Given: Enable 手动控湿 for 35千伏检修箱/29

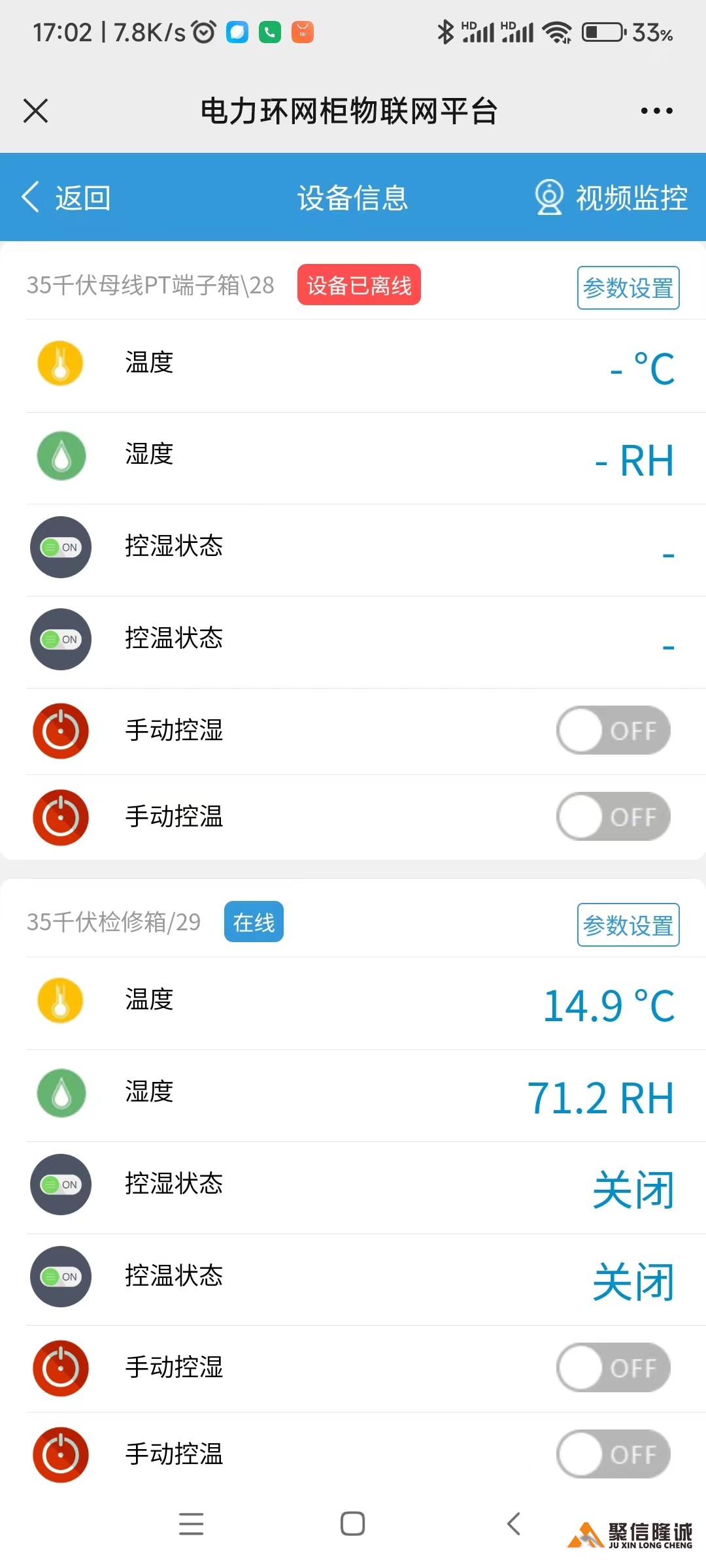Looking at the screenshot, I should 613,1367.
